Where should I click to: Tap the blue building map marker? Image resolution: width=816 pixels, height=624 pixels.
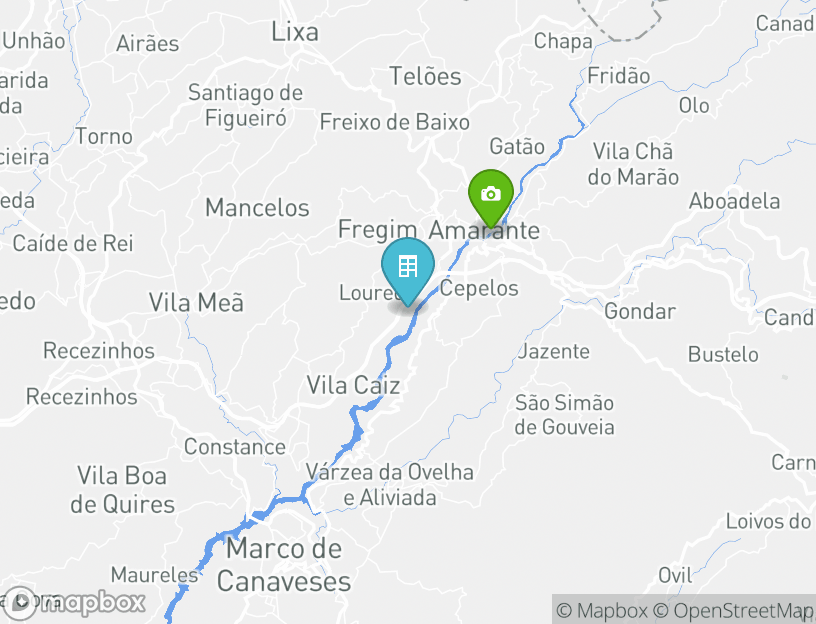click(x=407, y=268)
